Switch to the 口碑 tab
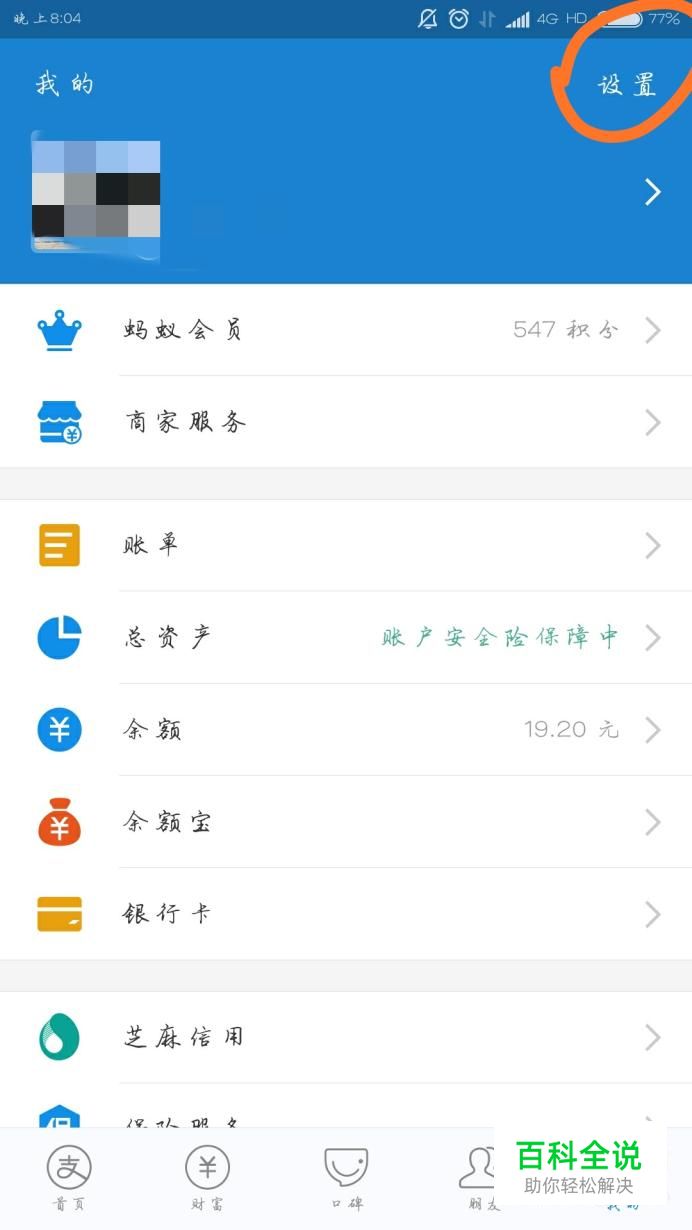 point(346,1178)
